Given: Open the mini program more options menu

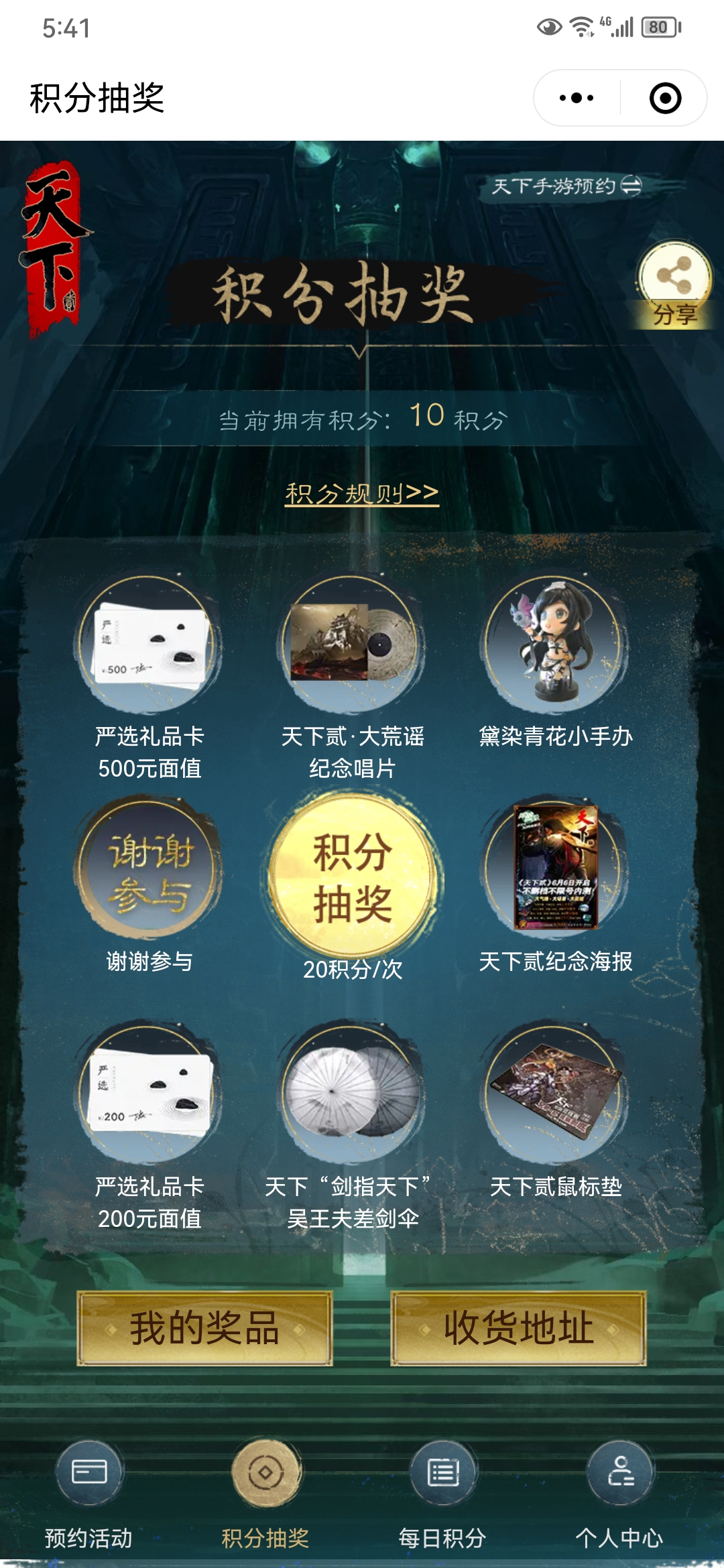Looking at the screenshot, I should (577, 99).
